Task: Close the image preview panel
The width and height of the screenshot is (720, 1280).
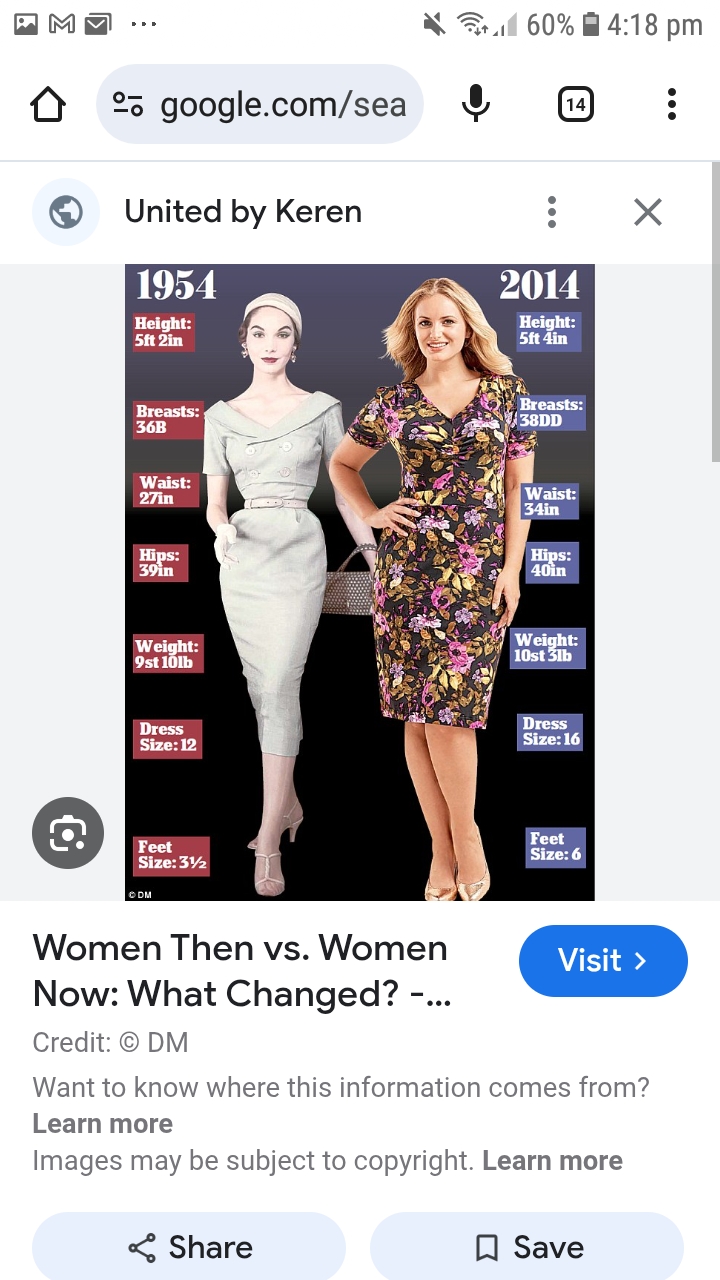Action: pyautogui.click(x=648, y=212)
